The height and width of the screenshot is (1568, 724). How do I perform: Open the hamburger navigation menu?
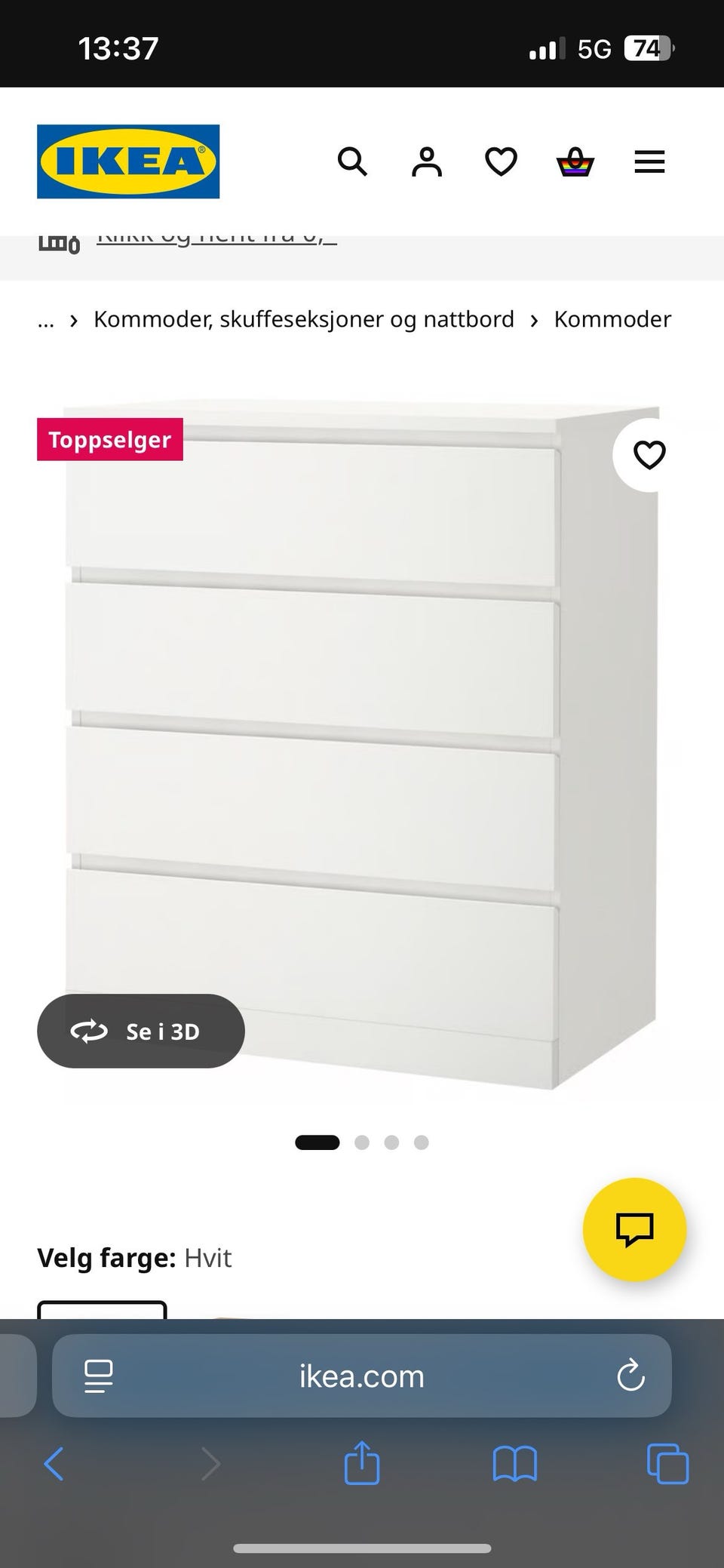coord(648,161)
